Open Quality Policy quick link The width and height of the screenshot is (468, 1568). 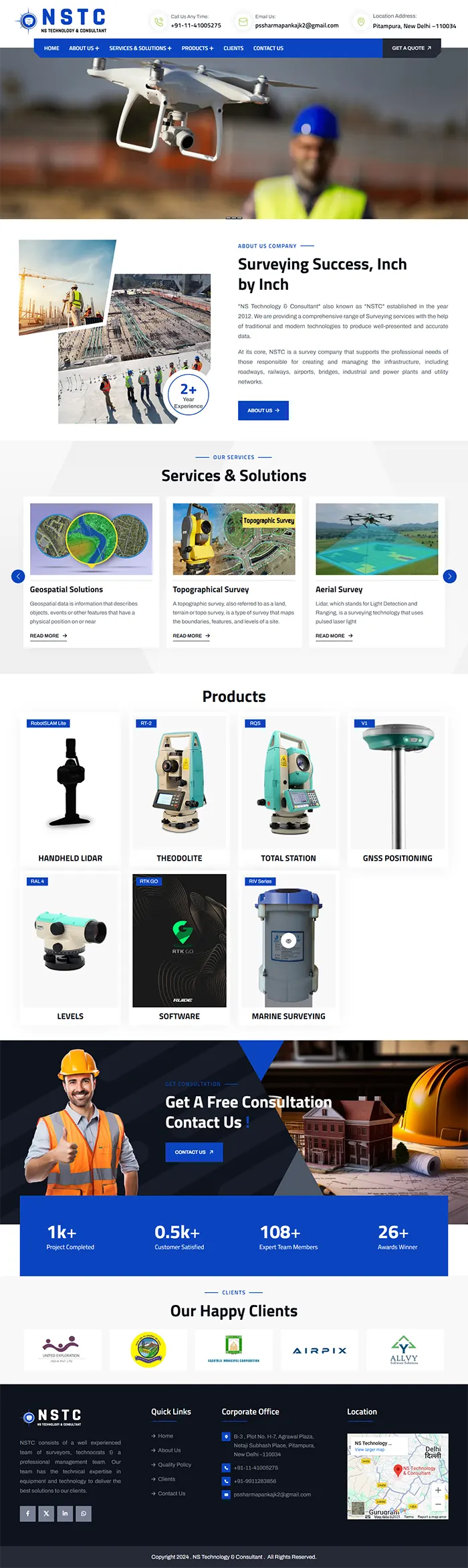pos(174,1464)
